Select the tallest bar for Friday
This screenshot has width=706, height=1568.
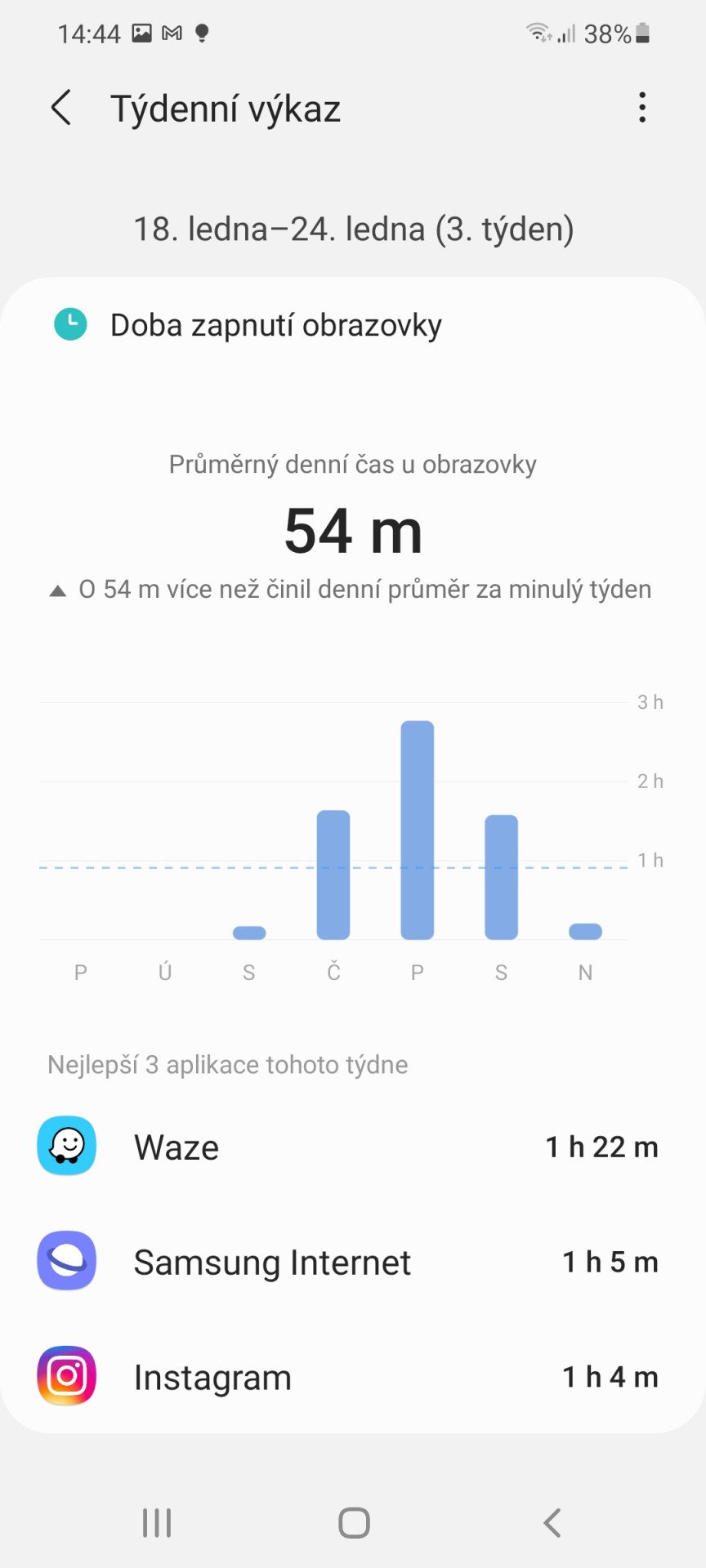coord(417,830)
